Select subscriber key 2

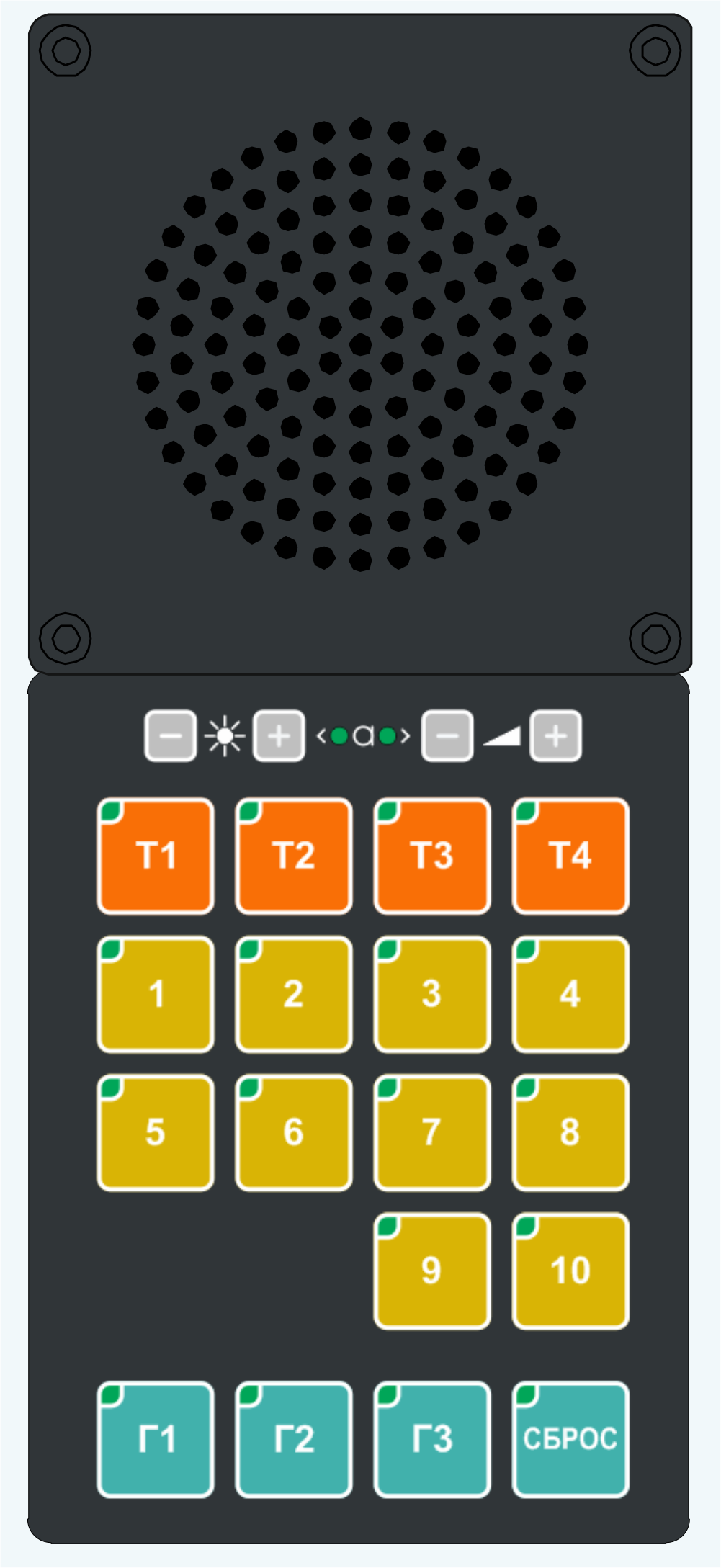(x=294, y=994)
